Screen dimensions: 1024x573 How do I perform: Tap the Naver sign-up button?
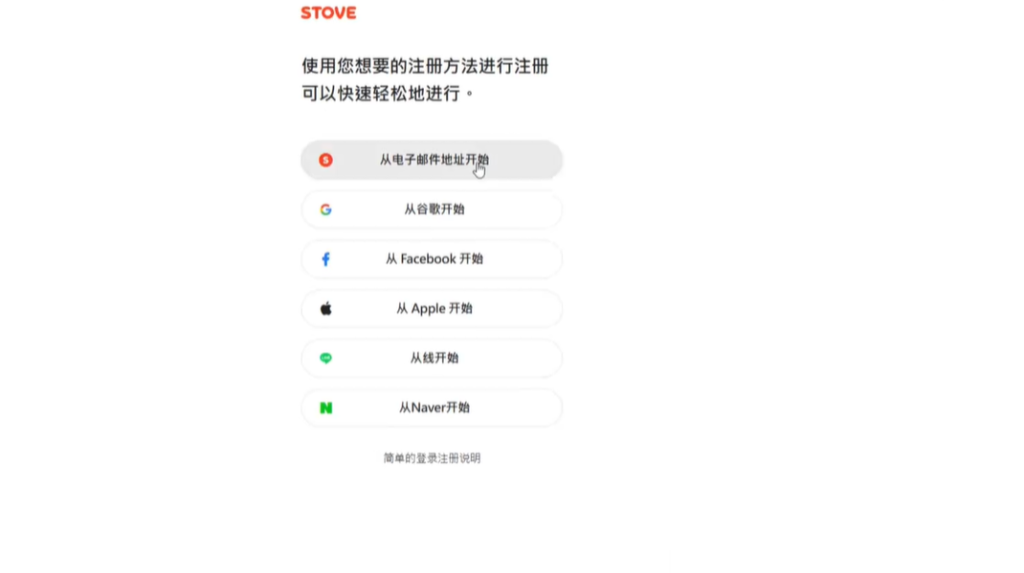(x=431, y=408)
